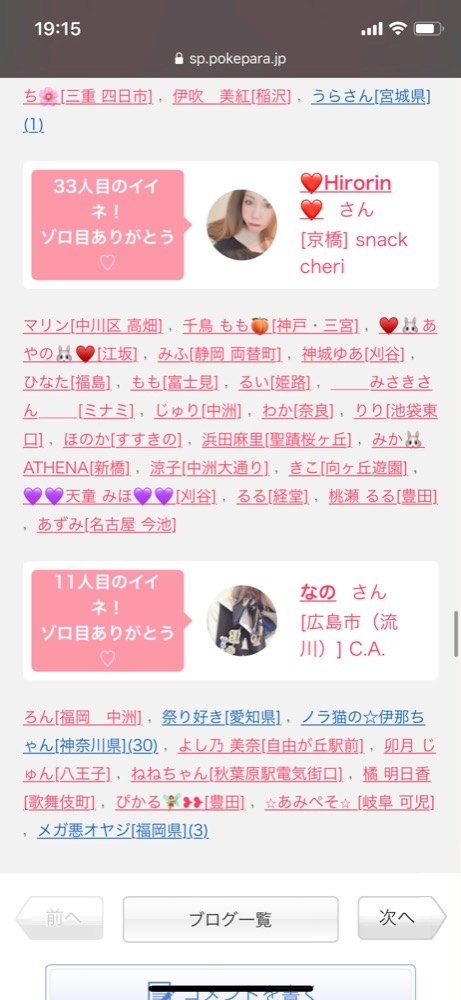Open the ブログ一覧 blog list
The image size is (461, 1000).
pyautogui.click(x=230, y=919)
